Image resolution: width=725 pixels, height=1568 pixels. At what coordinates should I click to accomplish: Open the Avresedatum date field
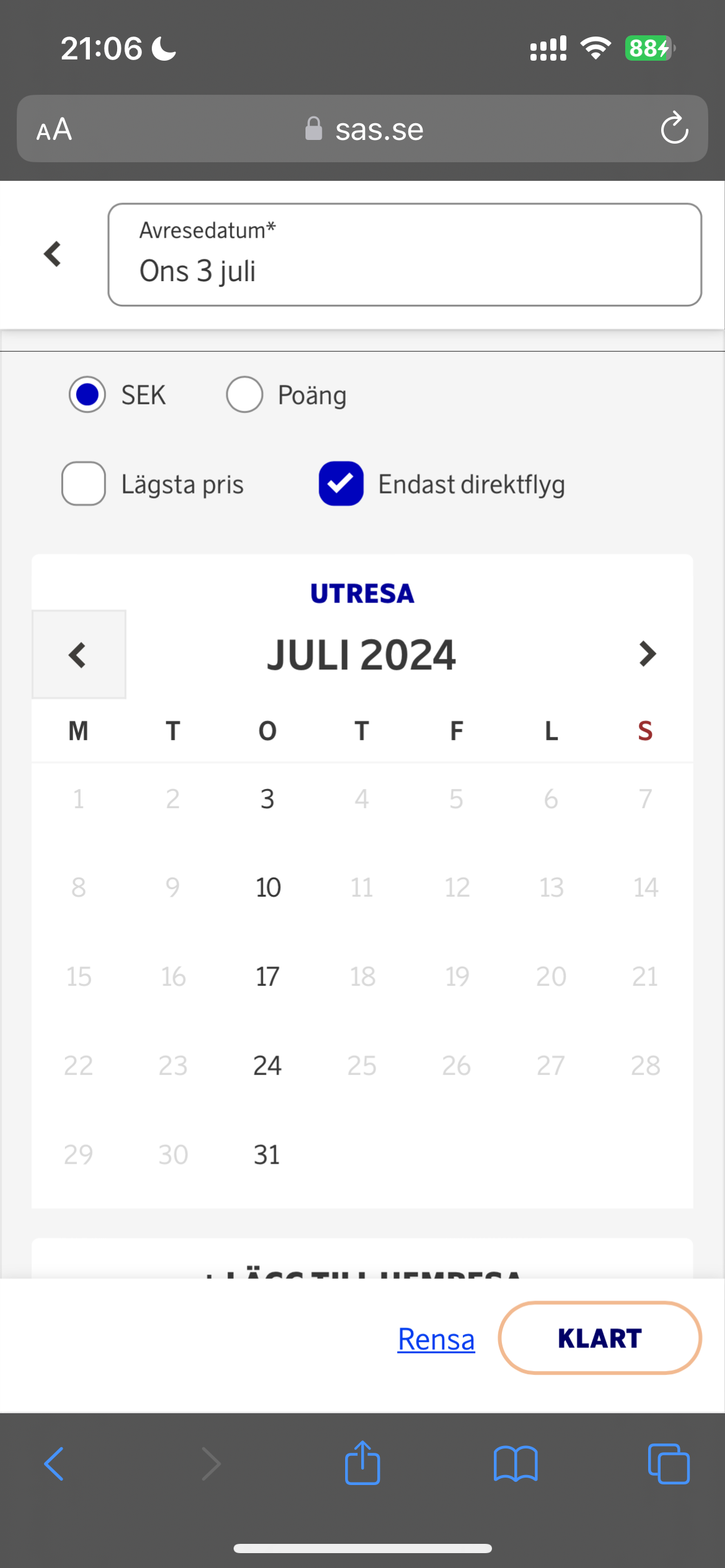[404, 255]
